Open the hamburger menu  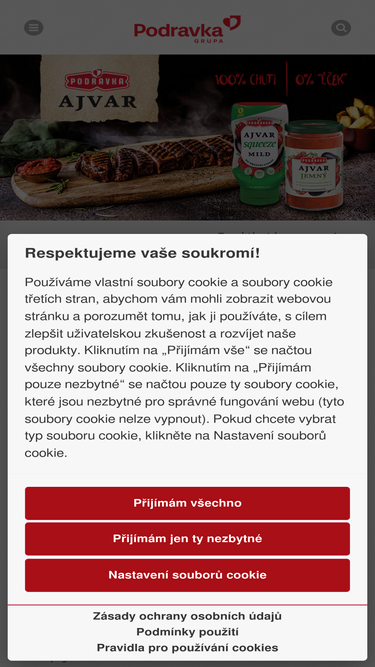pyautogui.click(x=34, y=28)
